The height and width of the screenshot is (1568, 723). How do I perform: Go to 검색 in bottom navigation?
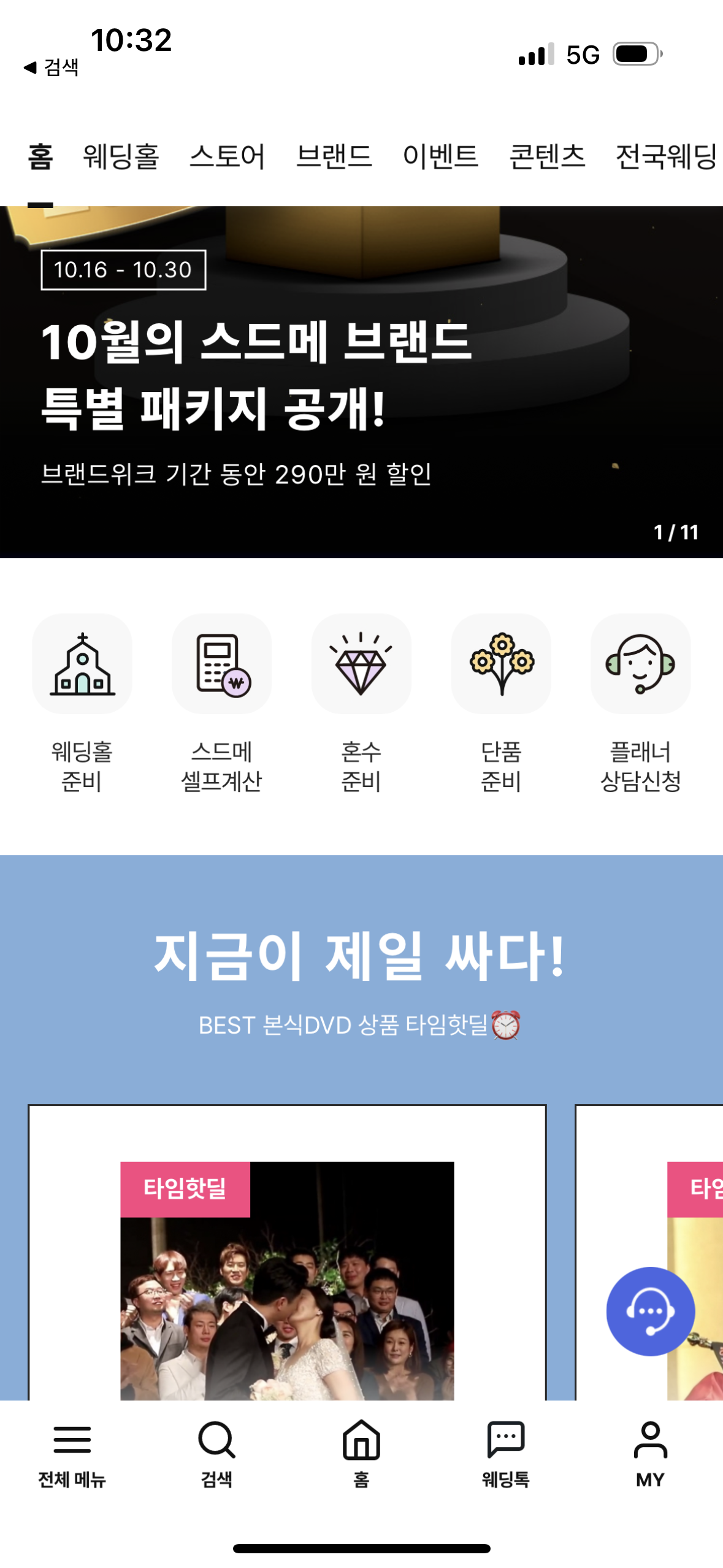point(216,1453)
